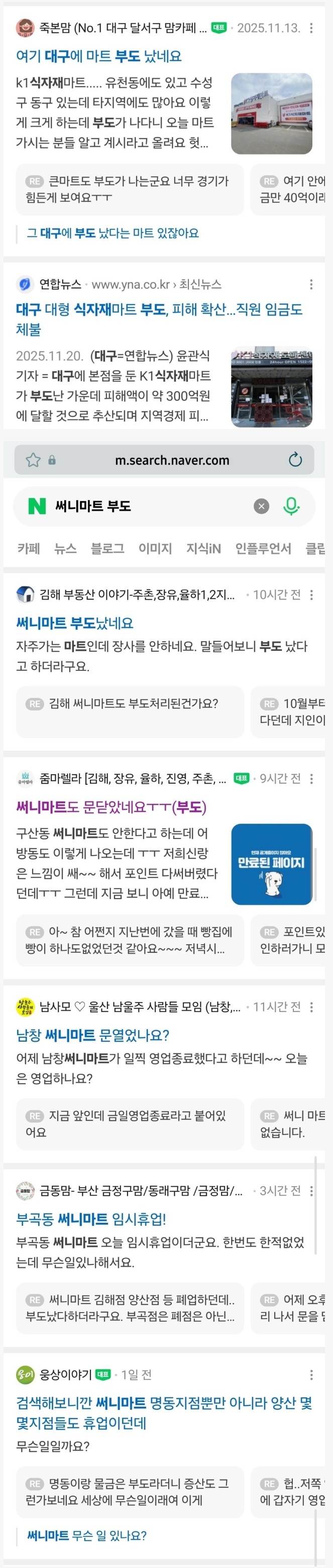The width and height of the screenshot is (333, 1568).
Task: Start voice search with the microphone
Action: (x=292, y=506)
